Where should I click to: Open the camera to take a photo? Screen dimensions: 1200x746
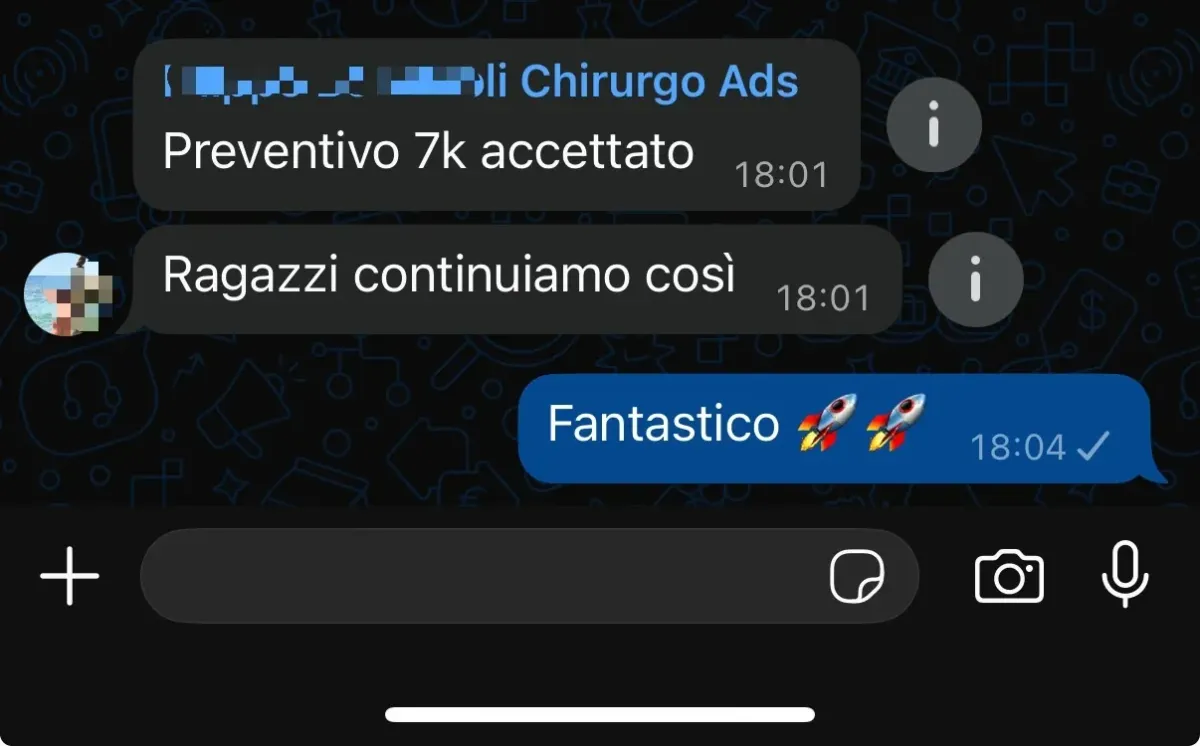click(x=1009, y=577)
